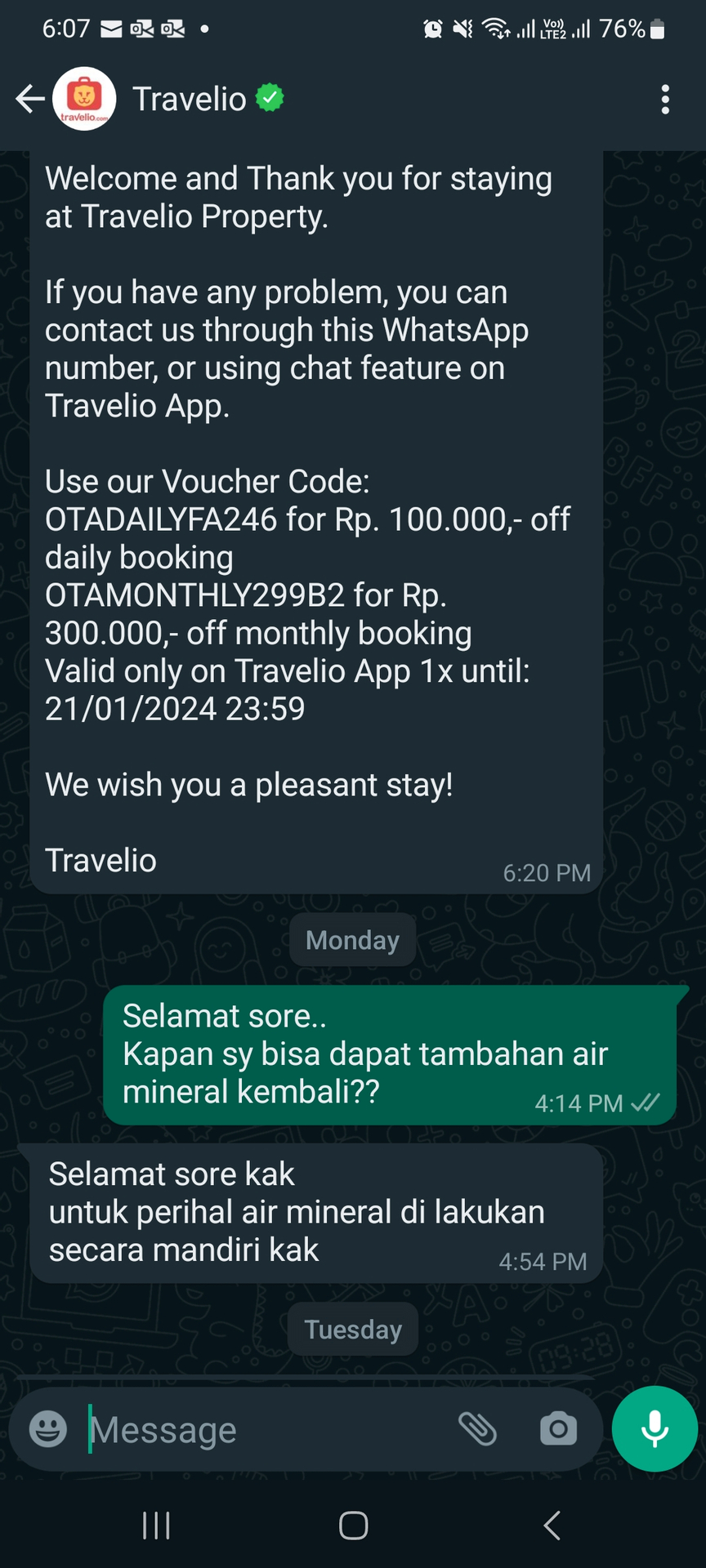Focus the Message text field
This screenshot has width=706, height=1568.
(261, 1429)
